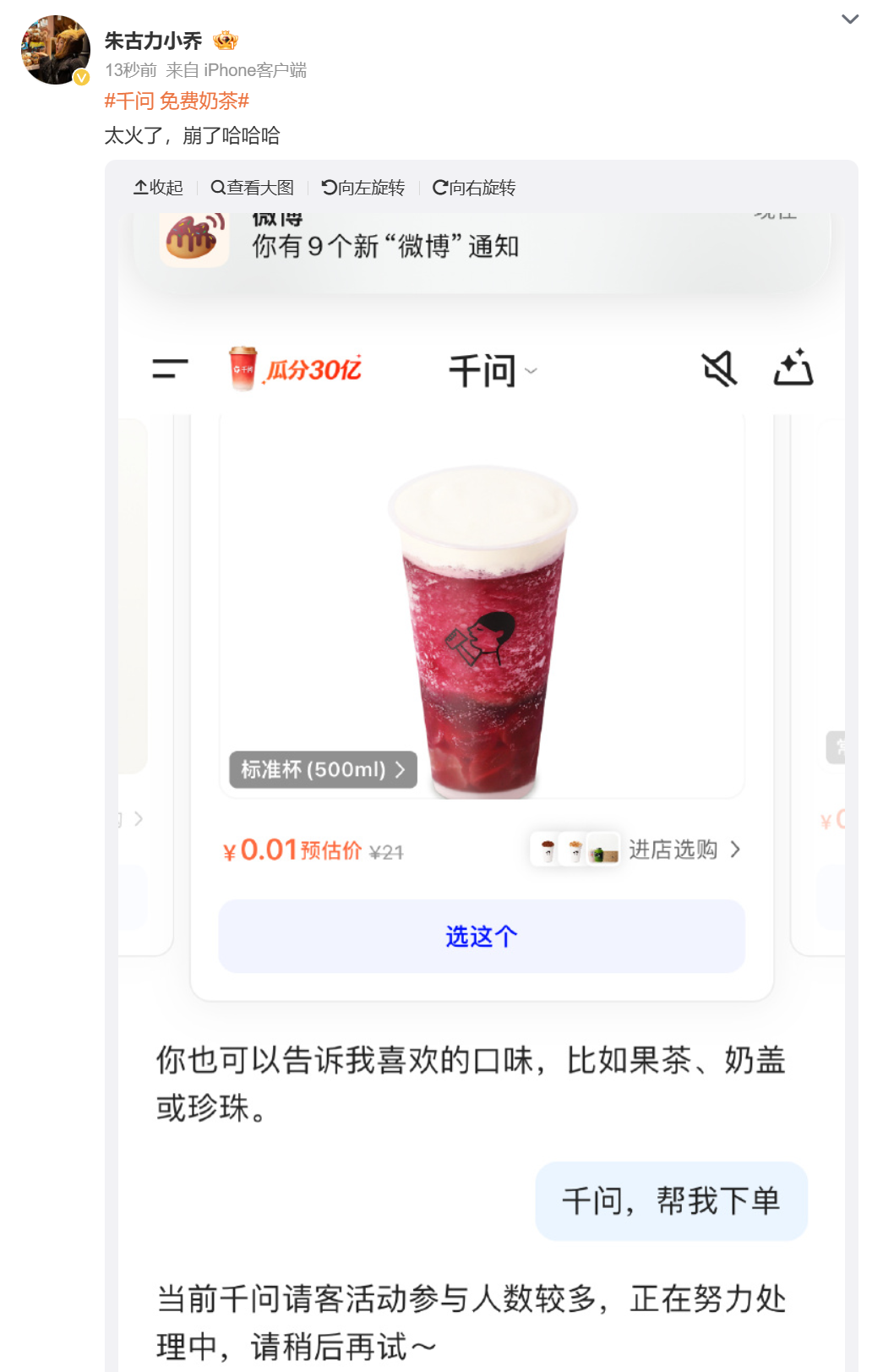Select the sparkle AI creation icon

pos(793,369)
